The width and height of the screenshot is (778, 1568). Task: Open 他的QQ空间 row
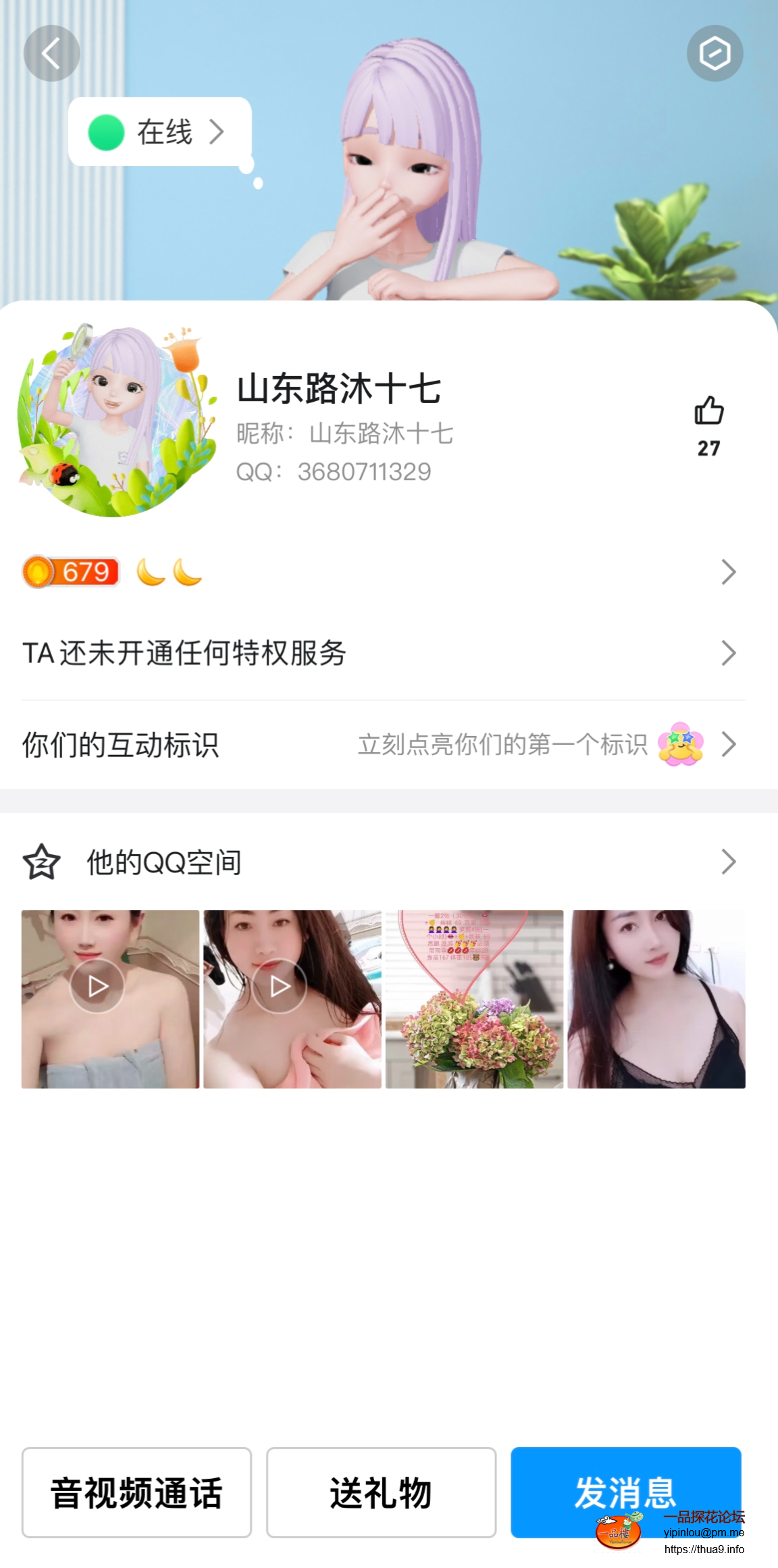378,862
